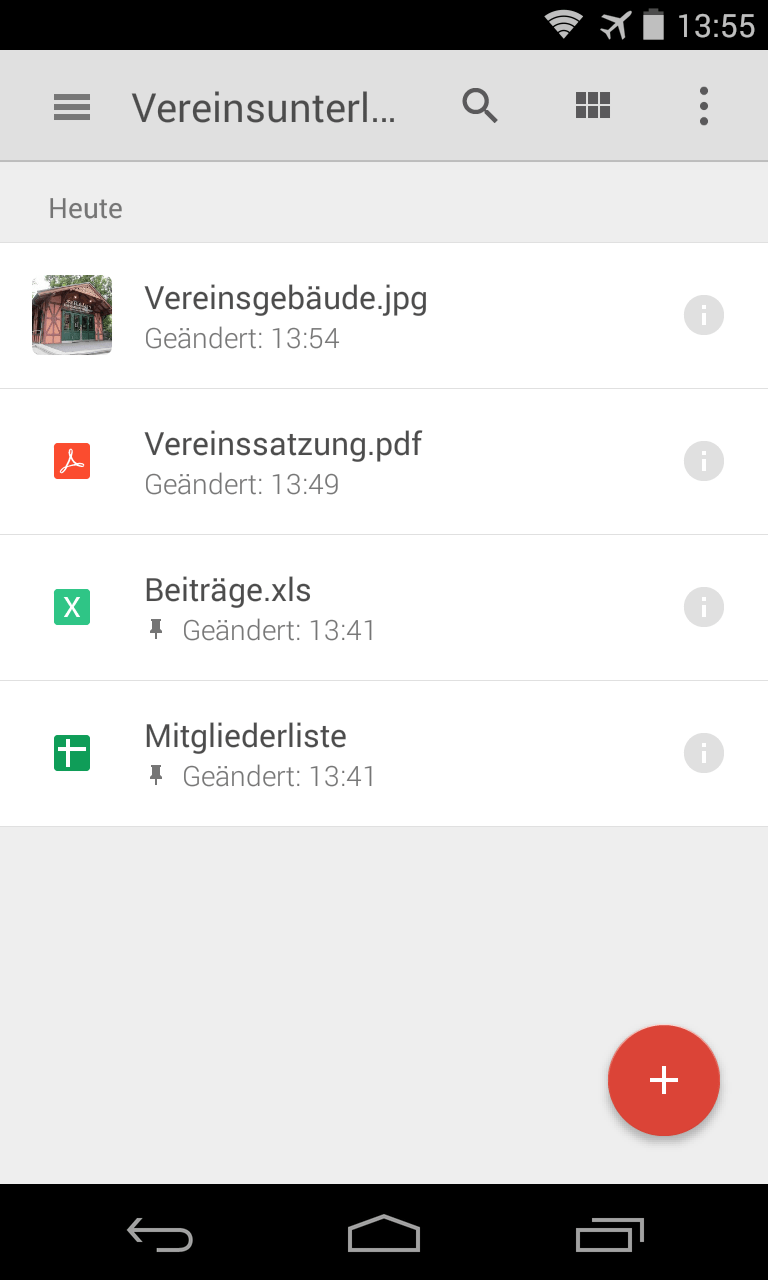Go back using the system back button

point(160,1234)
